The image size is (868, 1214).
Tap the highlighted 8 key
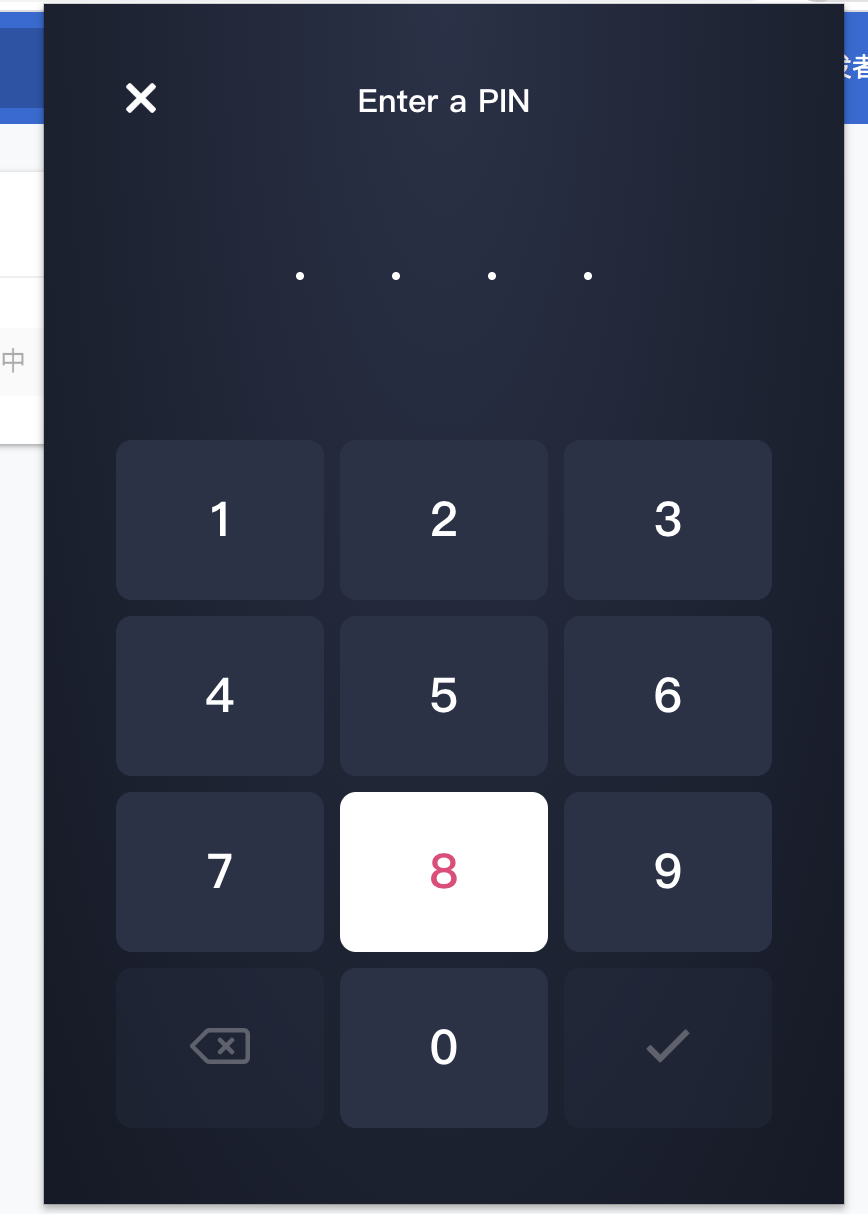(x=444, y=872)
